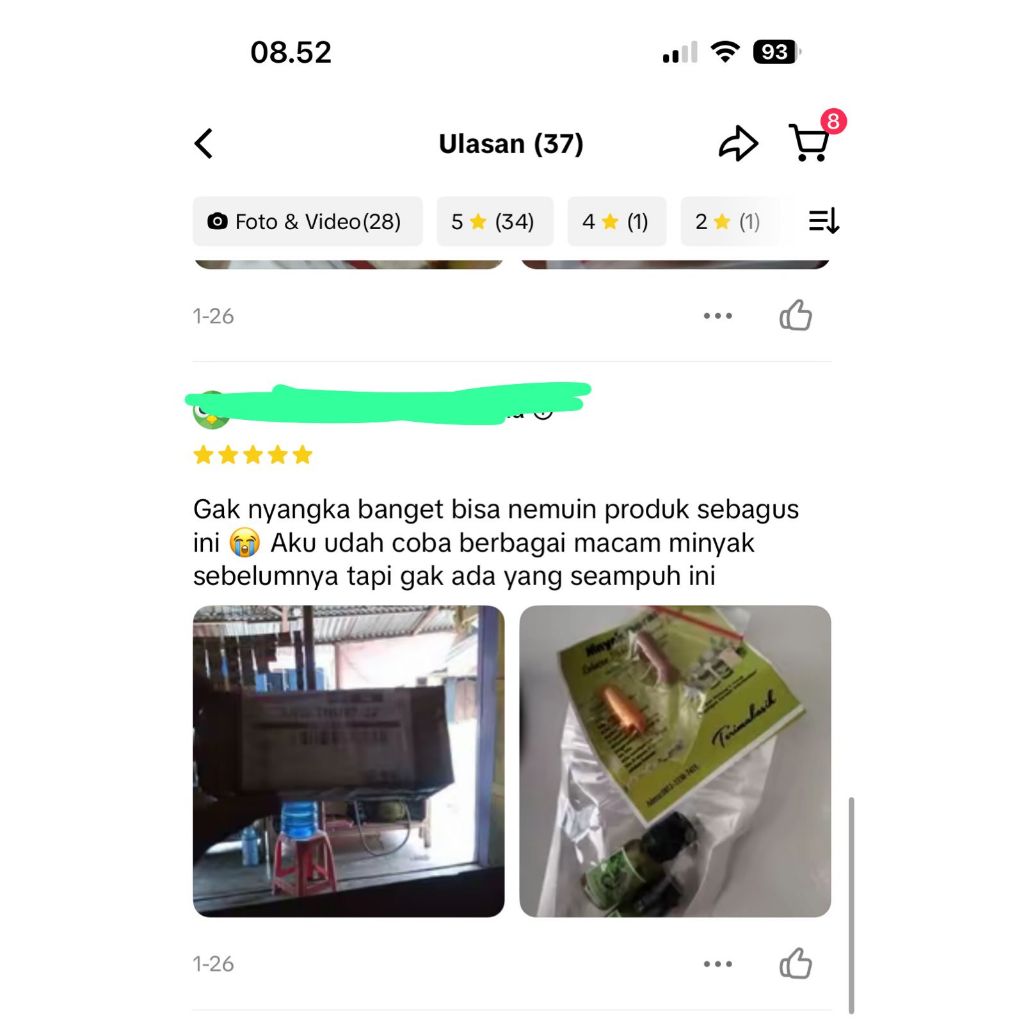
Task: Show only 2-star reviews
Action: coord(728,222)
